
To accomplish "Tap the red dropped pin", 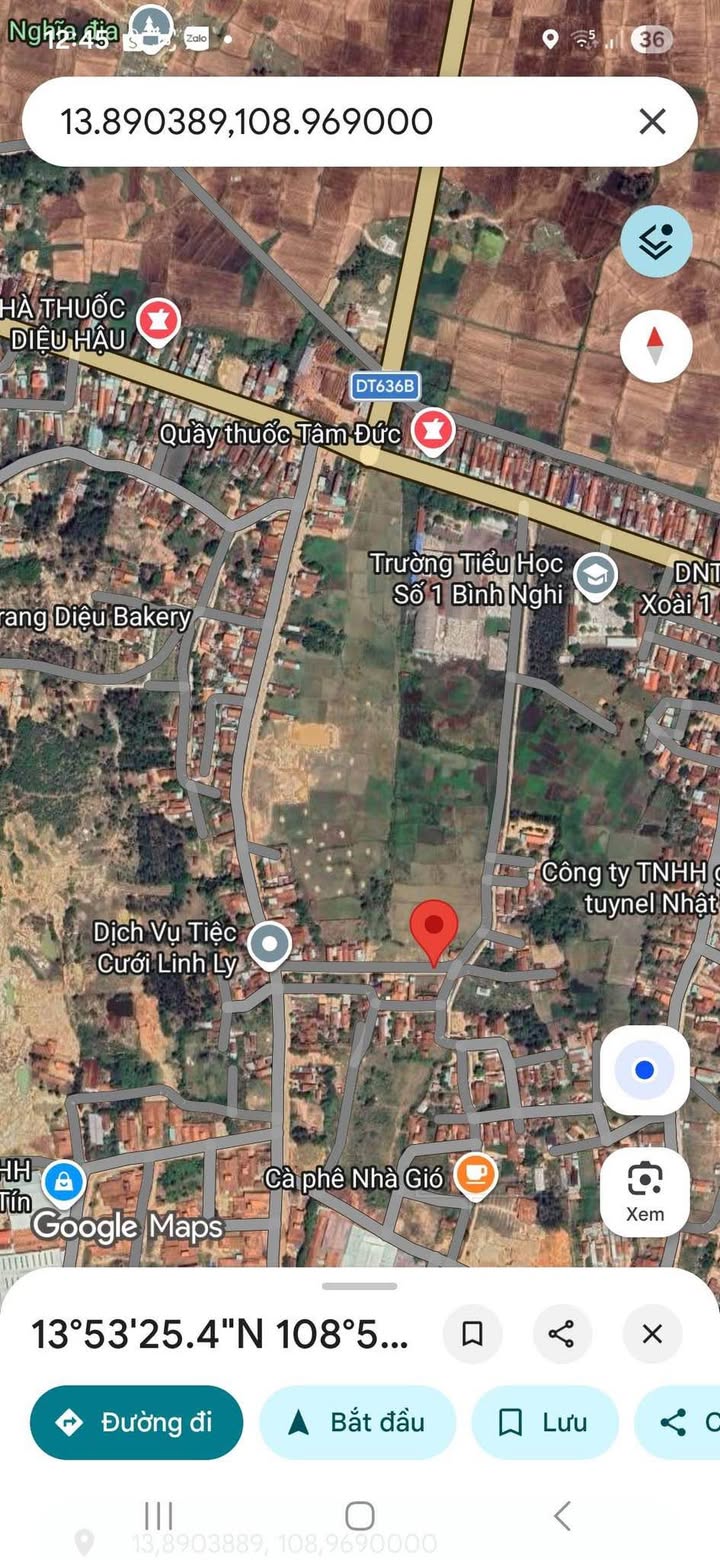I will 434,928.
